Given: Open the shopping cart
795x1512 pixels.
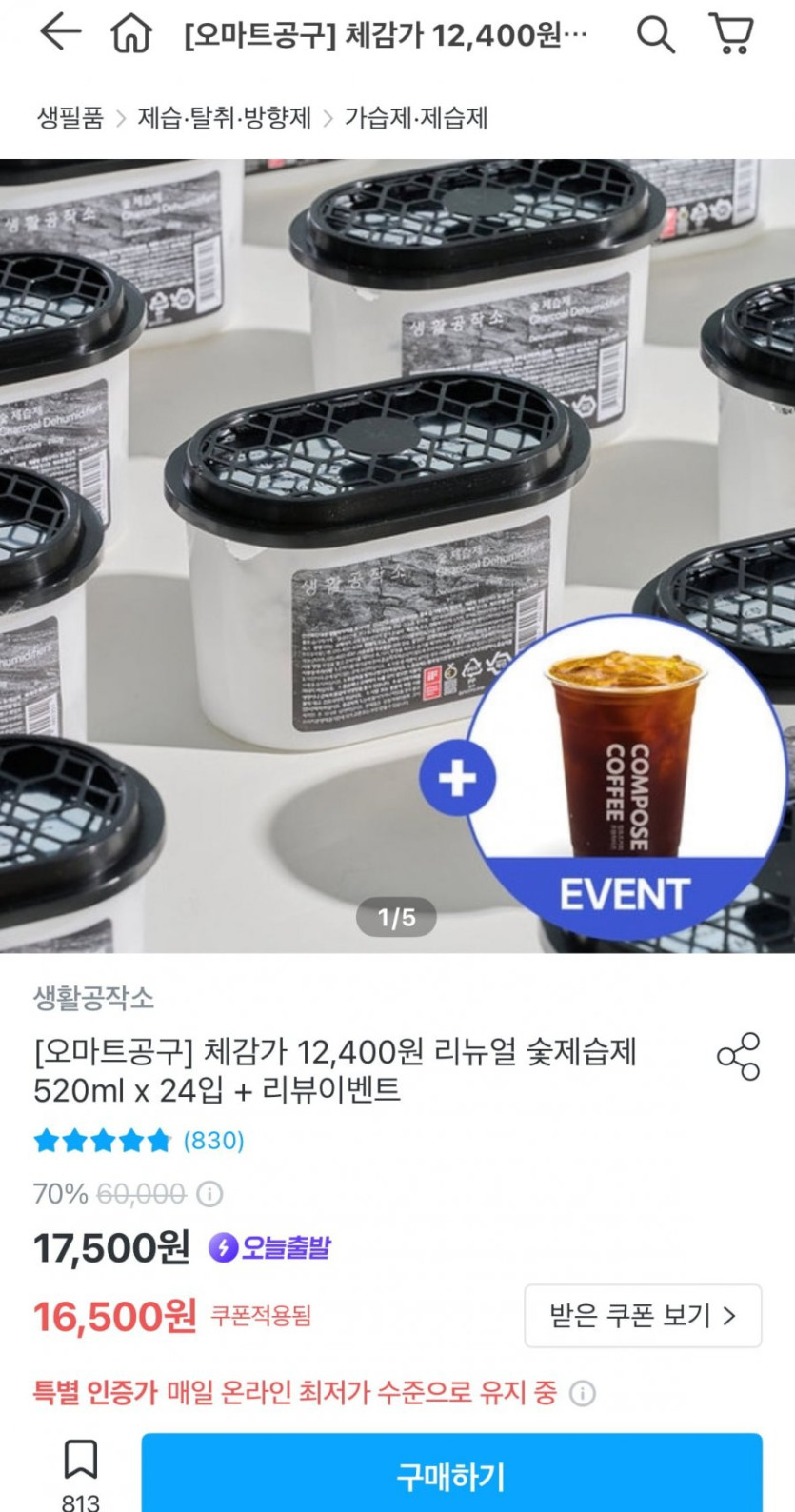Looking at the screenshot, I should pyautogui.click(x=731, y=34).
